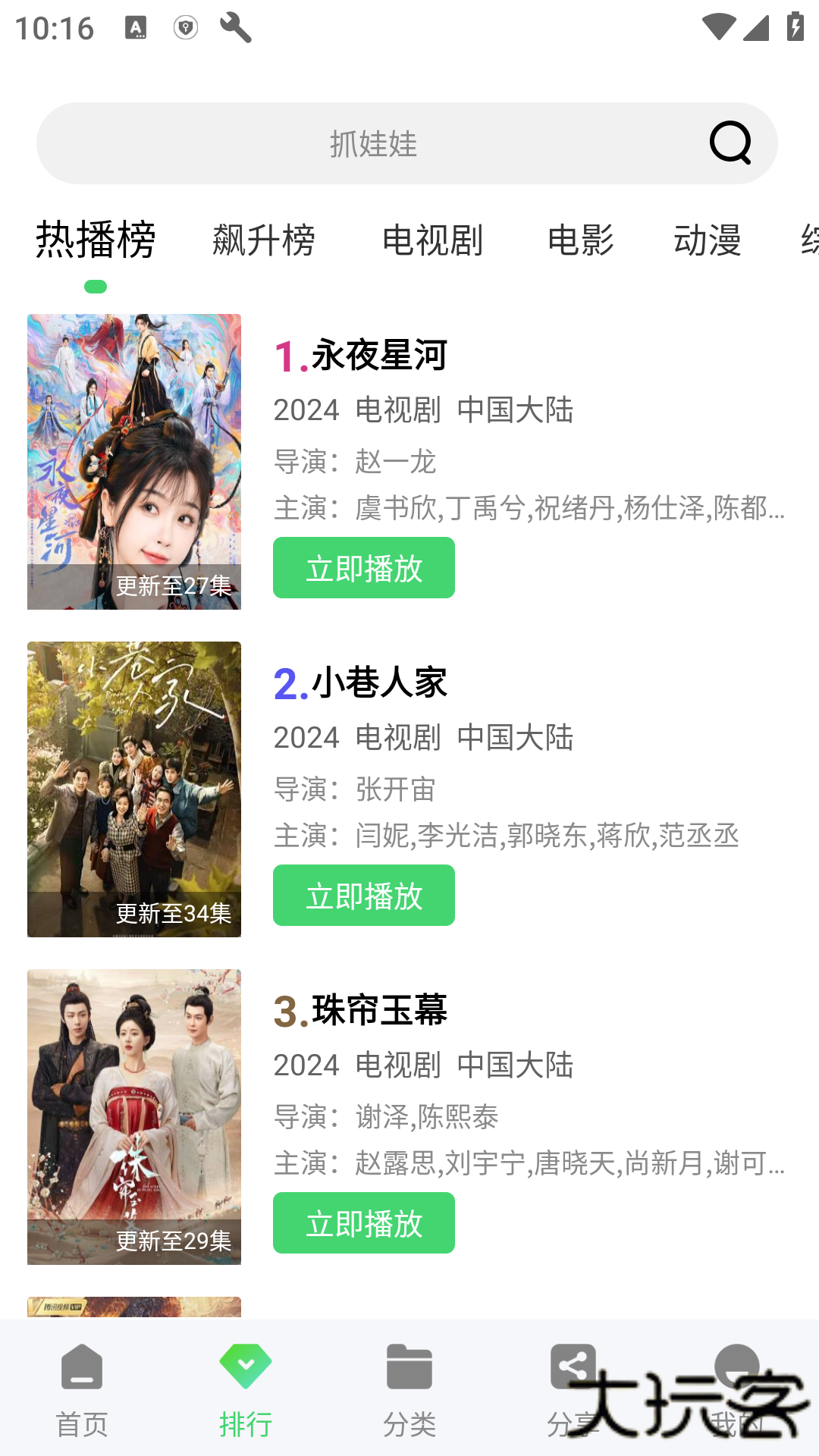Open the 小巷人家 poster thumbnail
The image size is (819, 1456).
pyautogui.click(x=133, y=787)
